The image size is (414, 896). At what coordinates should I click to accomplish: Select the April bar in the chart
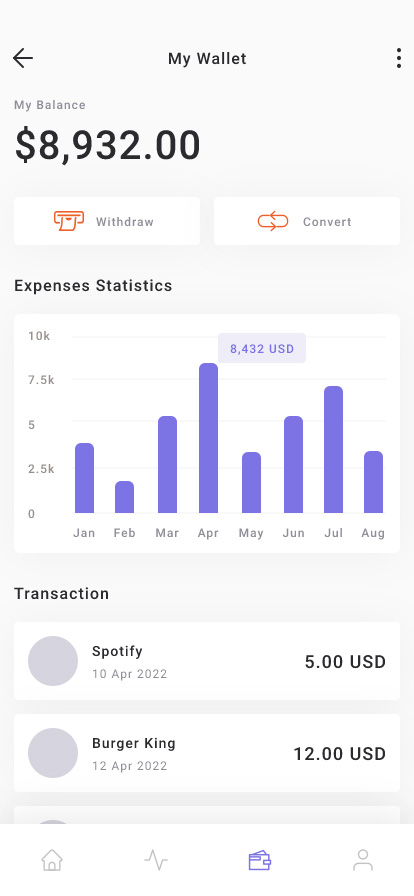pos(208,438)
